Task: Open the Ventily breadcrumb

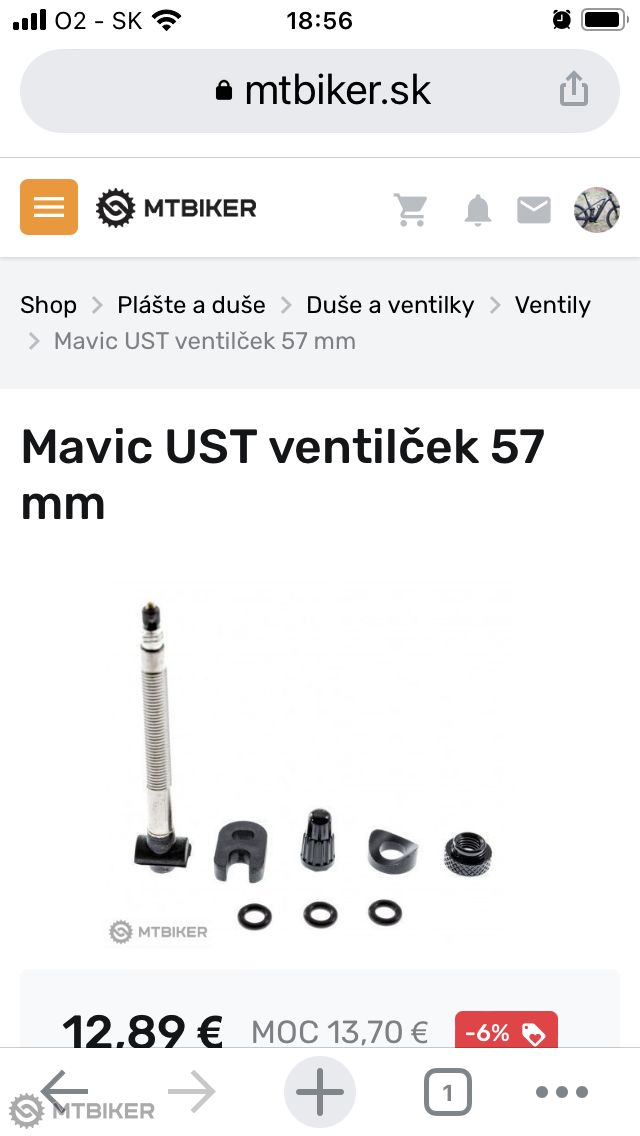Action: [552, 305]
